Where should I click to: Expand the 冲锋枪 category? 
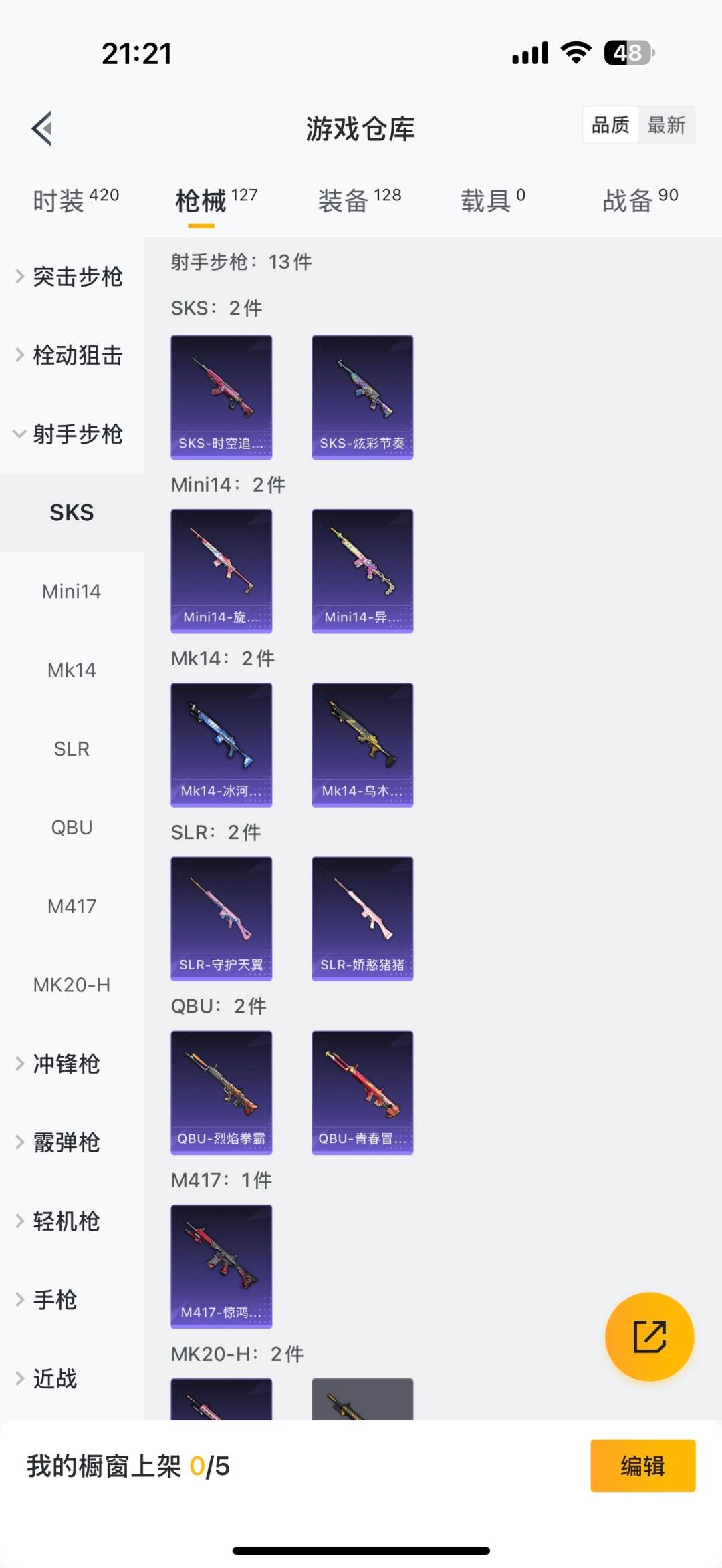click(67, 1064)
